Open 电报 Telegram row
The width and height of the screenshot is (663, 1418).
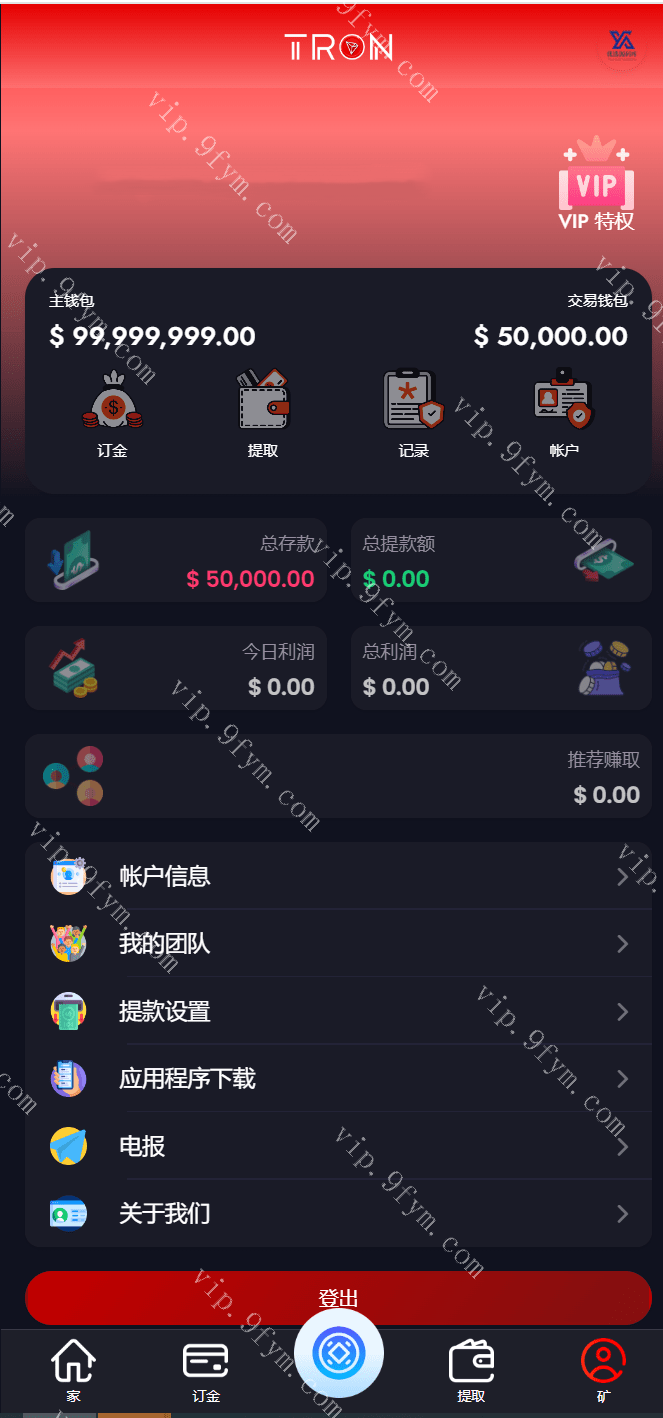pyautogui.click(x=338, y=1146)
